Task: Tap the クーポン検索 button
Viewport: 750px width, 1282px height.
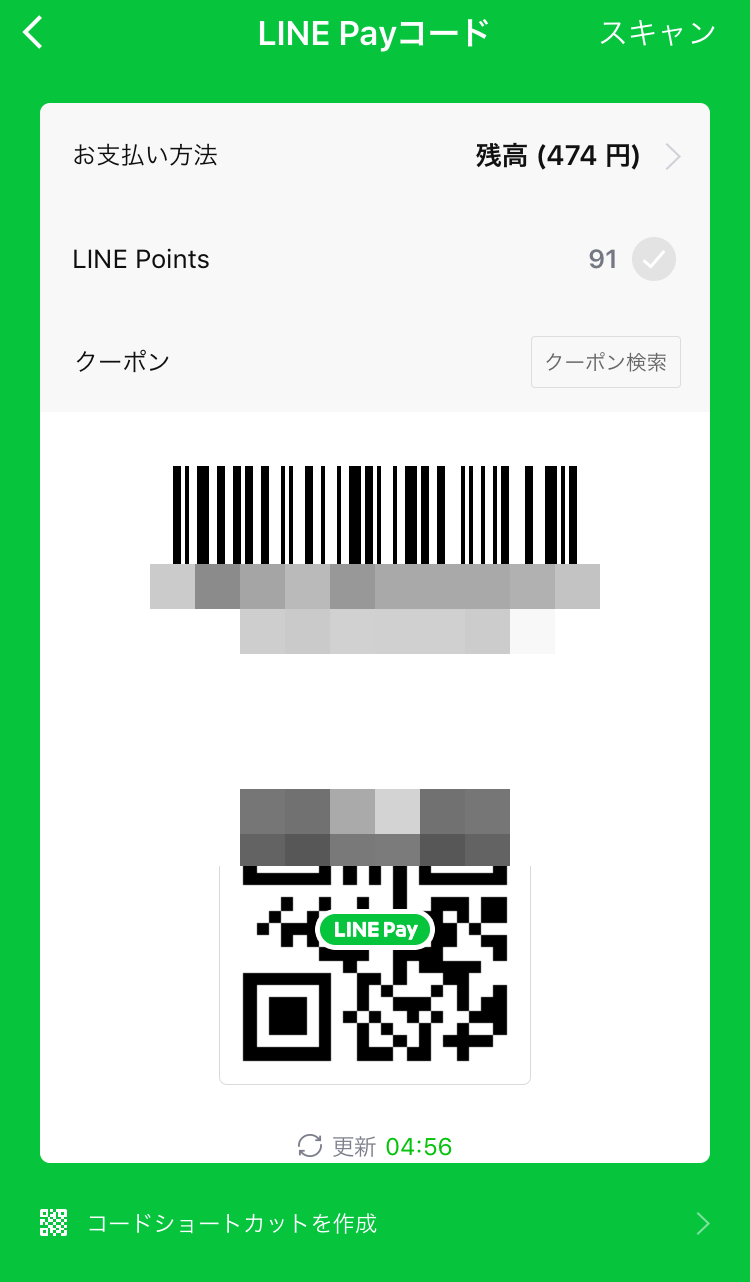Action: (x=605, y=362)
